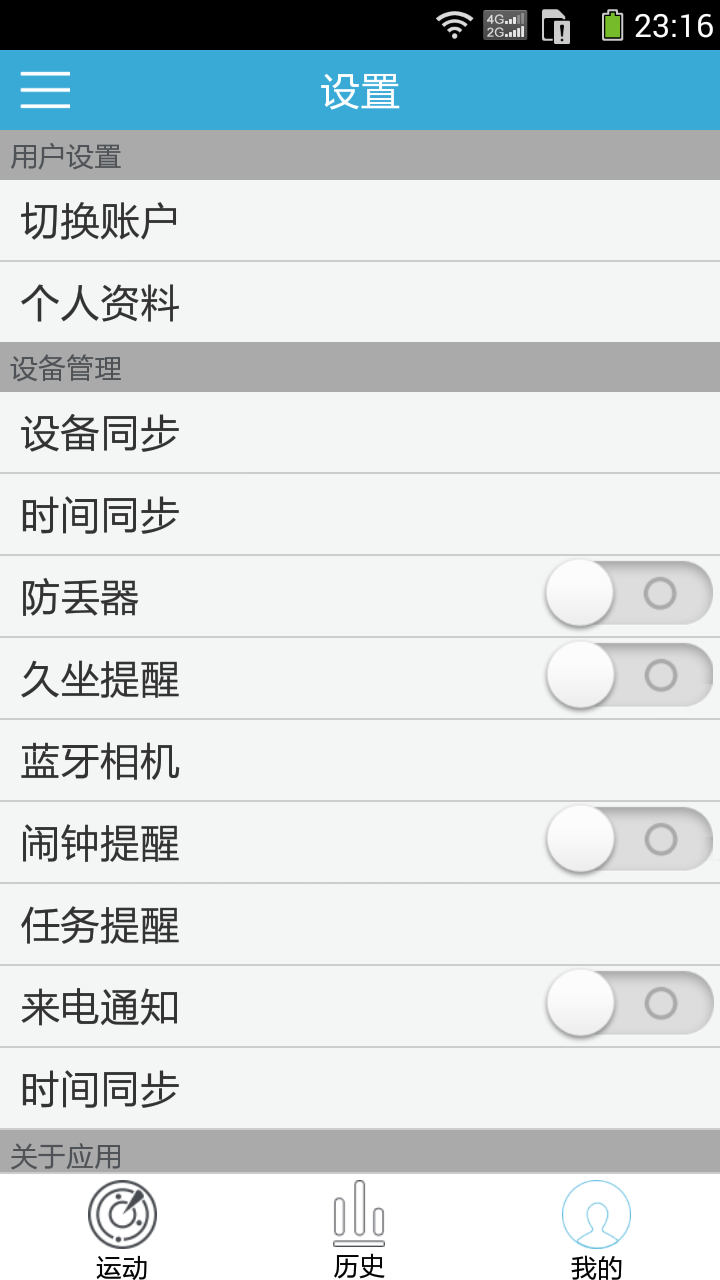Viewport: 720px width, 1280px height.
Task: Enable the 防丢器 (anti-lost) switch
Action: pyautogui.click(x=628, y=592)
